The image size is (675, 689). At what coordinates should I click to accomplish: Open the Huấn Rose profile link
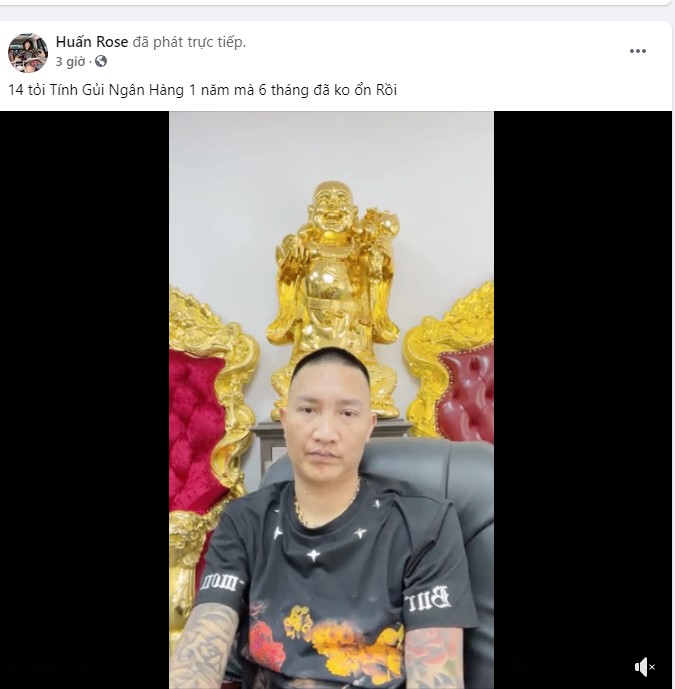[x=92, y=42]
